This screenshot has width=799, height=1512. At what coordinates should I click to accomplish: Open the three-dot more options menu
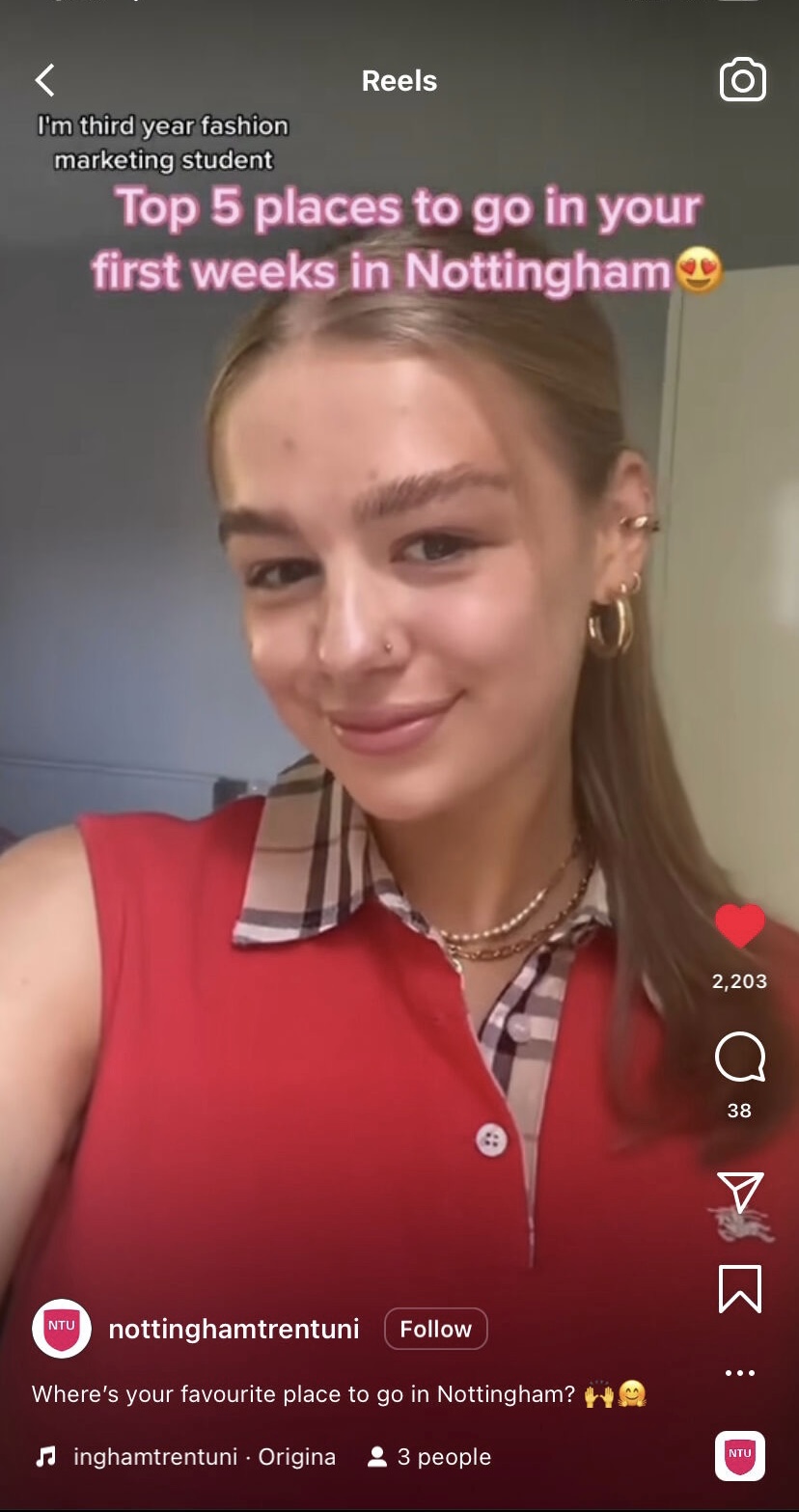(x=740, y=1373)
